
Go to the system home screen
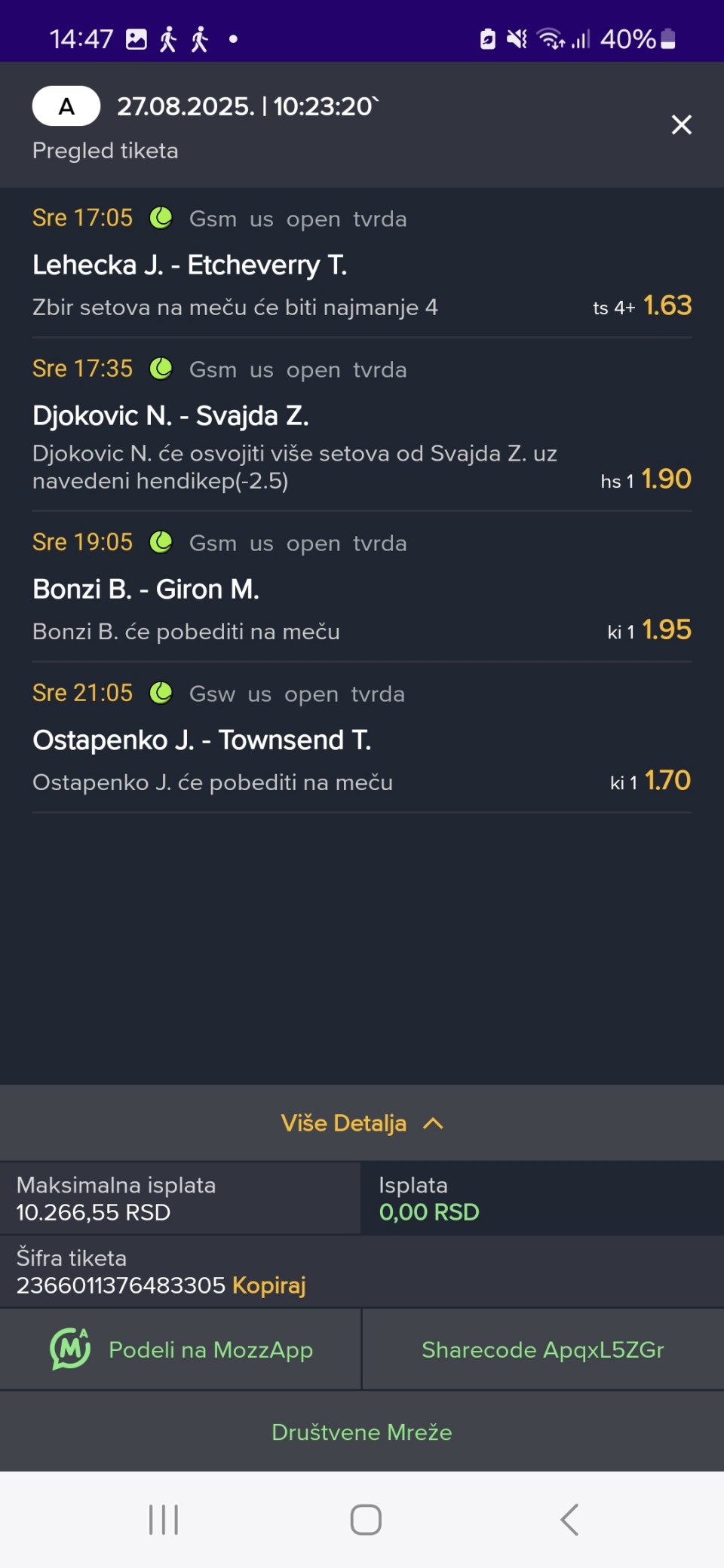point(366,1519)
